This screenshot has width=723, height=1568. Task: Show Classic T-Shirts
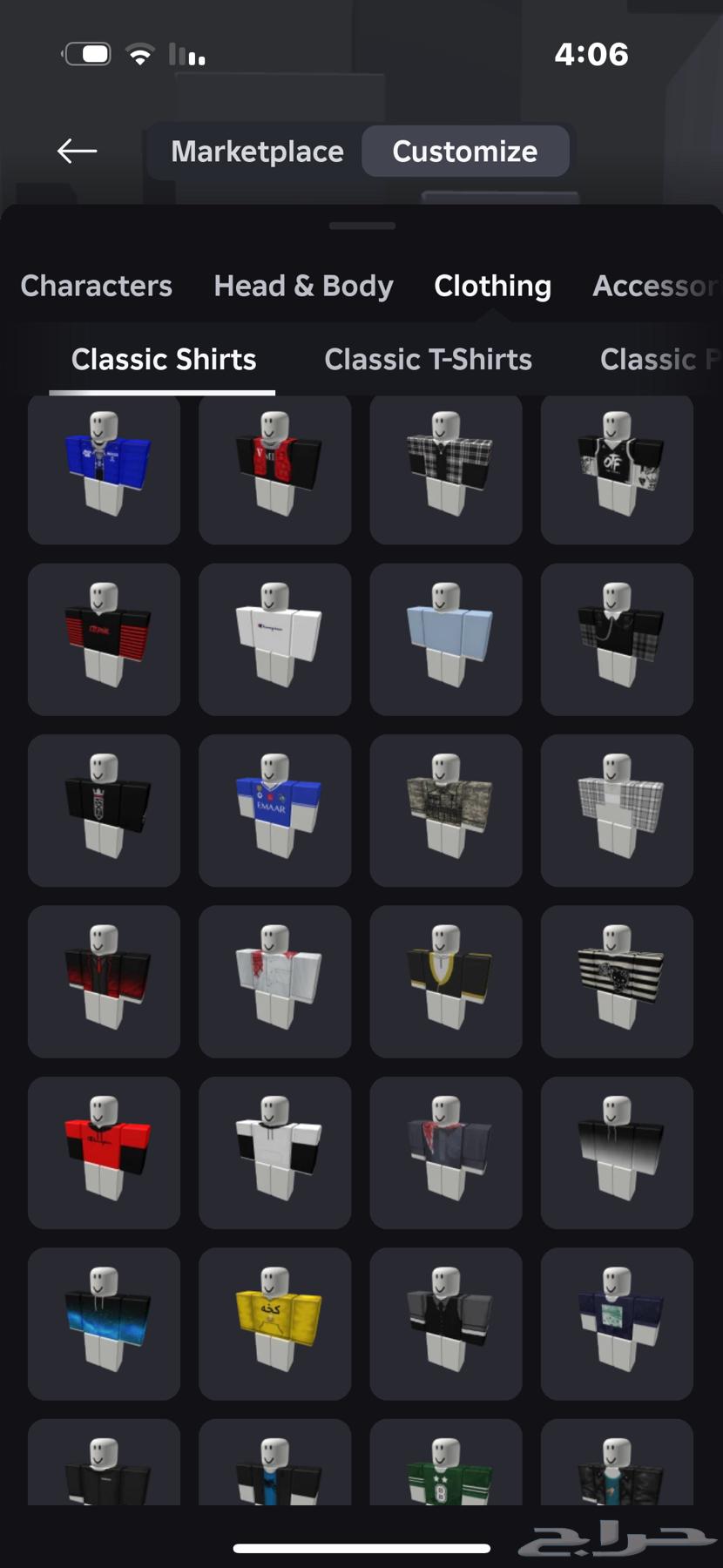(428, 359)
